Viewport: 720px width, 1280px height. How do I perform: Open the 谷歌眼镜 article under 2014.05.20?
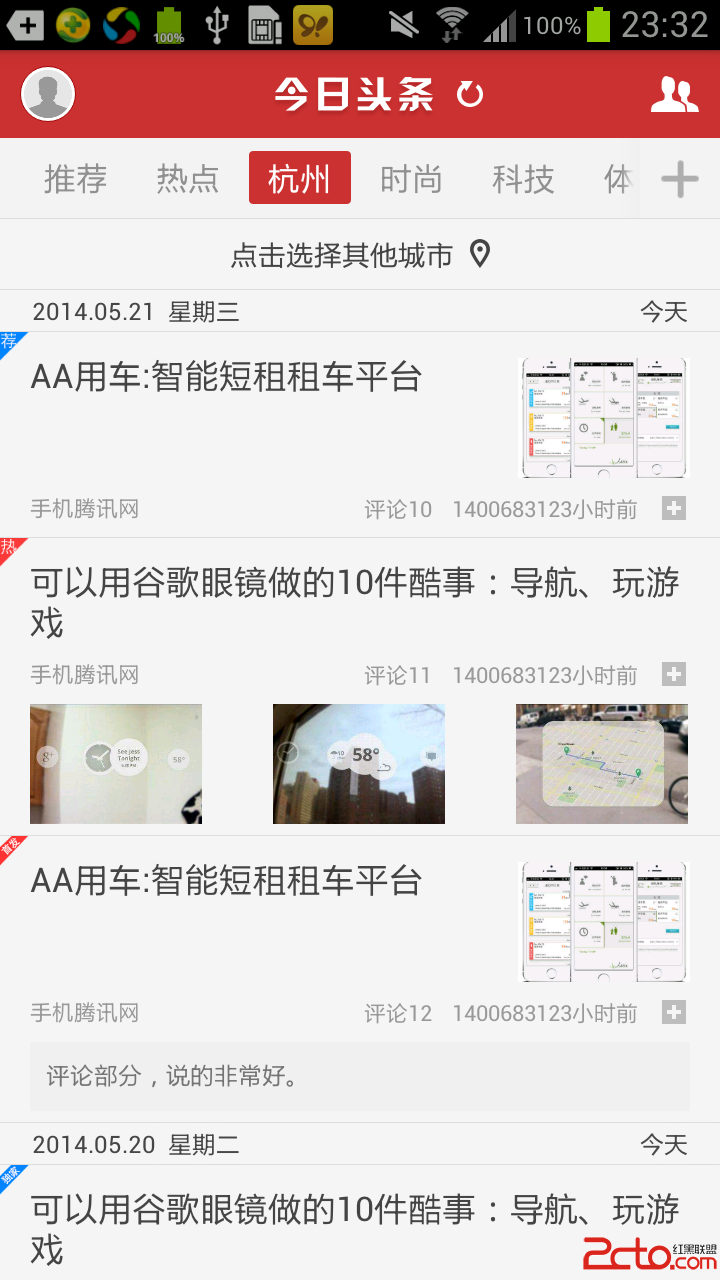(355, 1229)
